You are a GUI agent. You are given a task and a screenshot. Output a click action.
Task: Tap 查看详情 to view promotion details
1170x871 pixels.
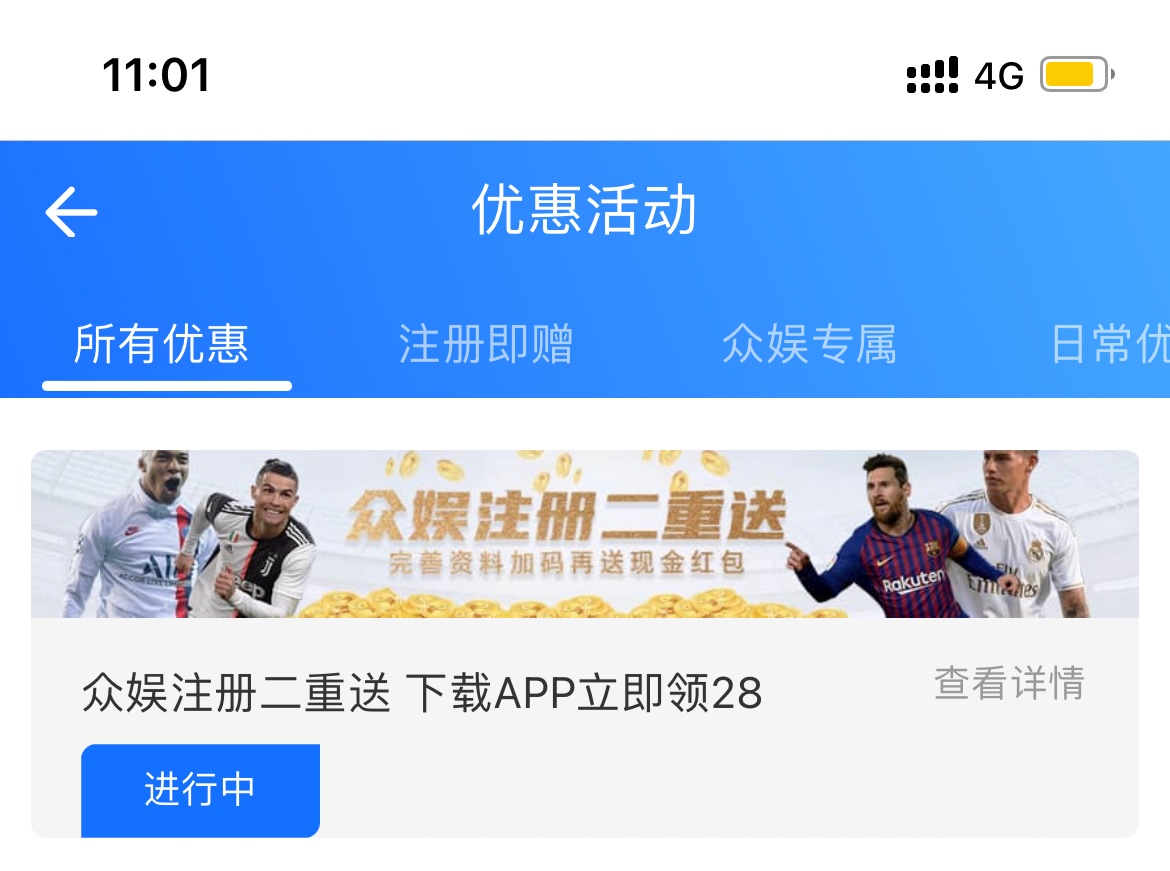point(1008,684)
